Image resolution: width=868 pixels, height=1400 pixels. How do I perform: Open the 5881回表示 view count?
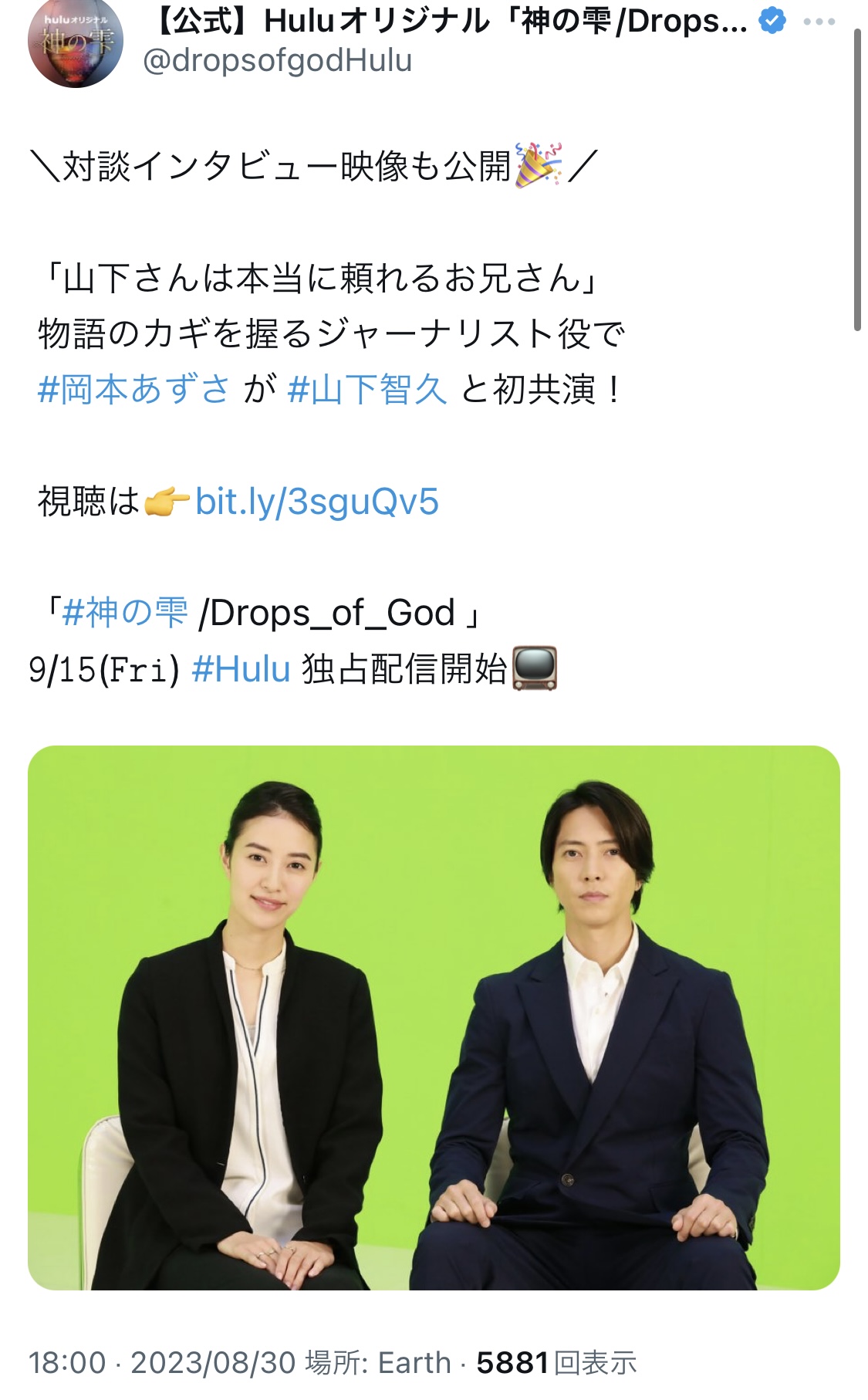tap(556, 1363)
